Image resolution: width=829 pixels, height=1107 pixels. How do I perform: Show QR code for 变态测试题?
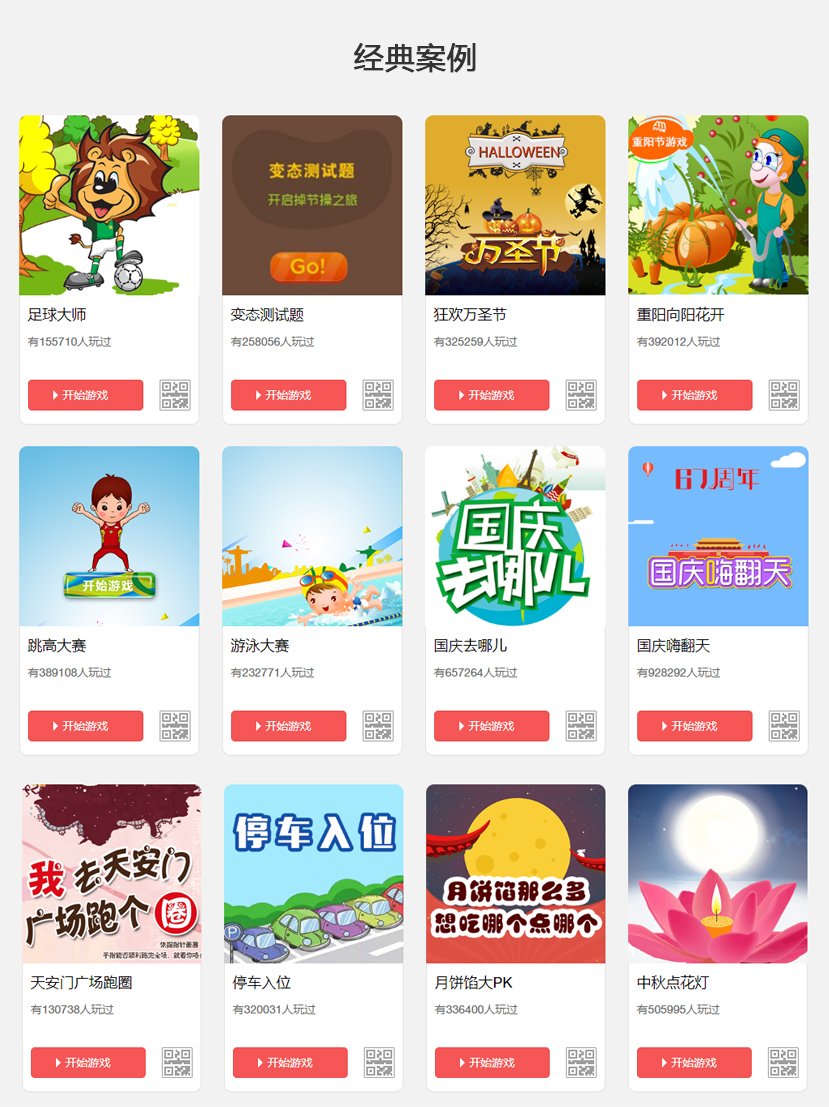[378, 395]
